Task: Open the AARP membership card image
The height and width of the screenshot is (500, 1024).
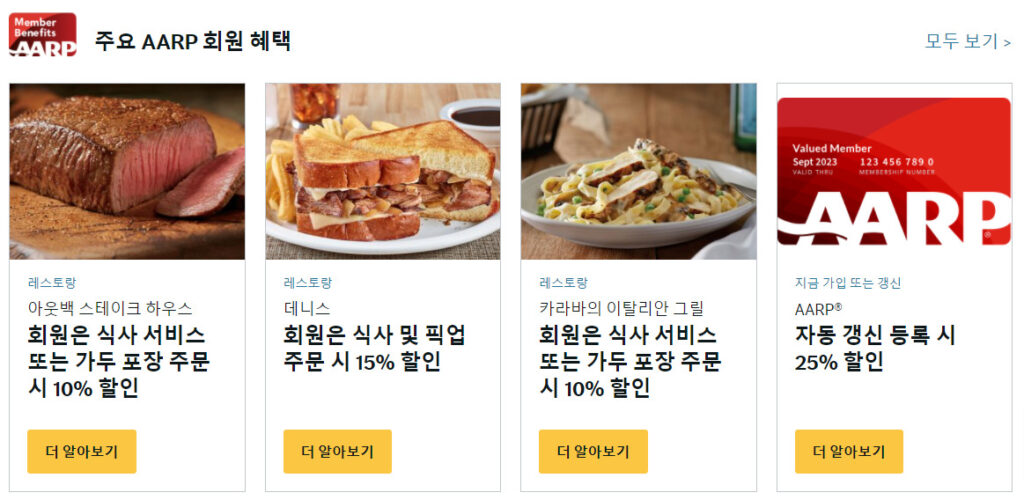Action: 894,172
